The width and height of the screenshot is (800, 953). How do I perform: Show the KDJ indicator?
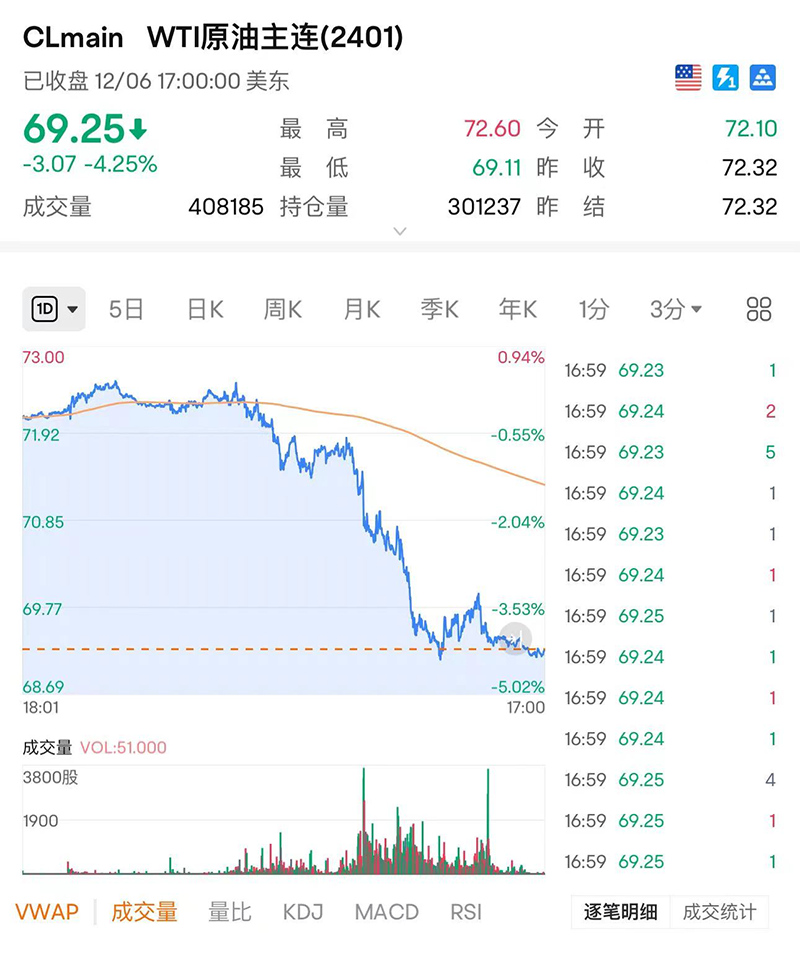pos(303,912)
